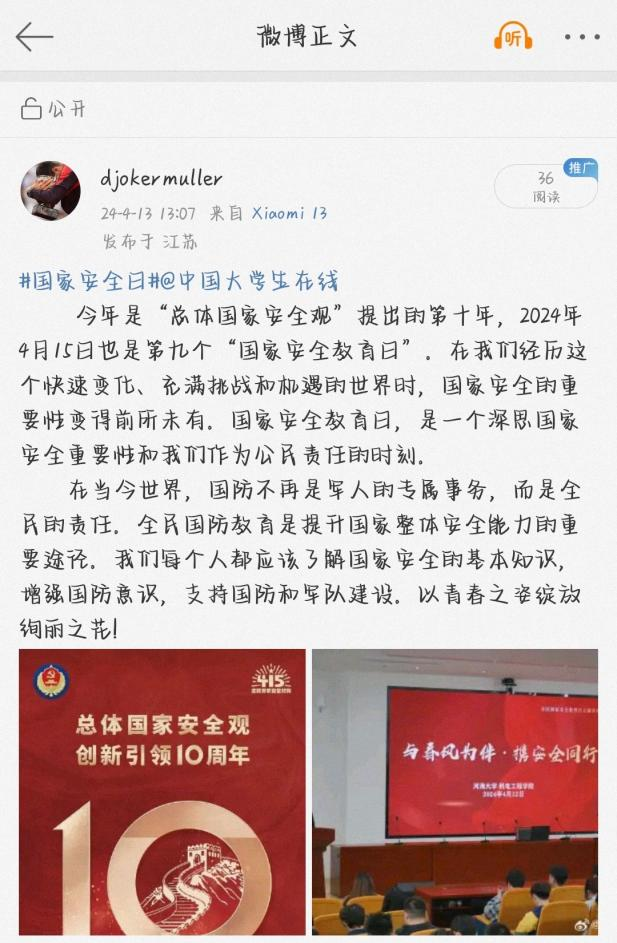Tap the 36 阅读 推广 button

pyautogui.click(x=546, y=187)
